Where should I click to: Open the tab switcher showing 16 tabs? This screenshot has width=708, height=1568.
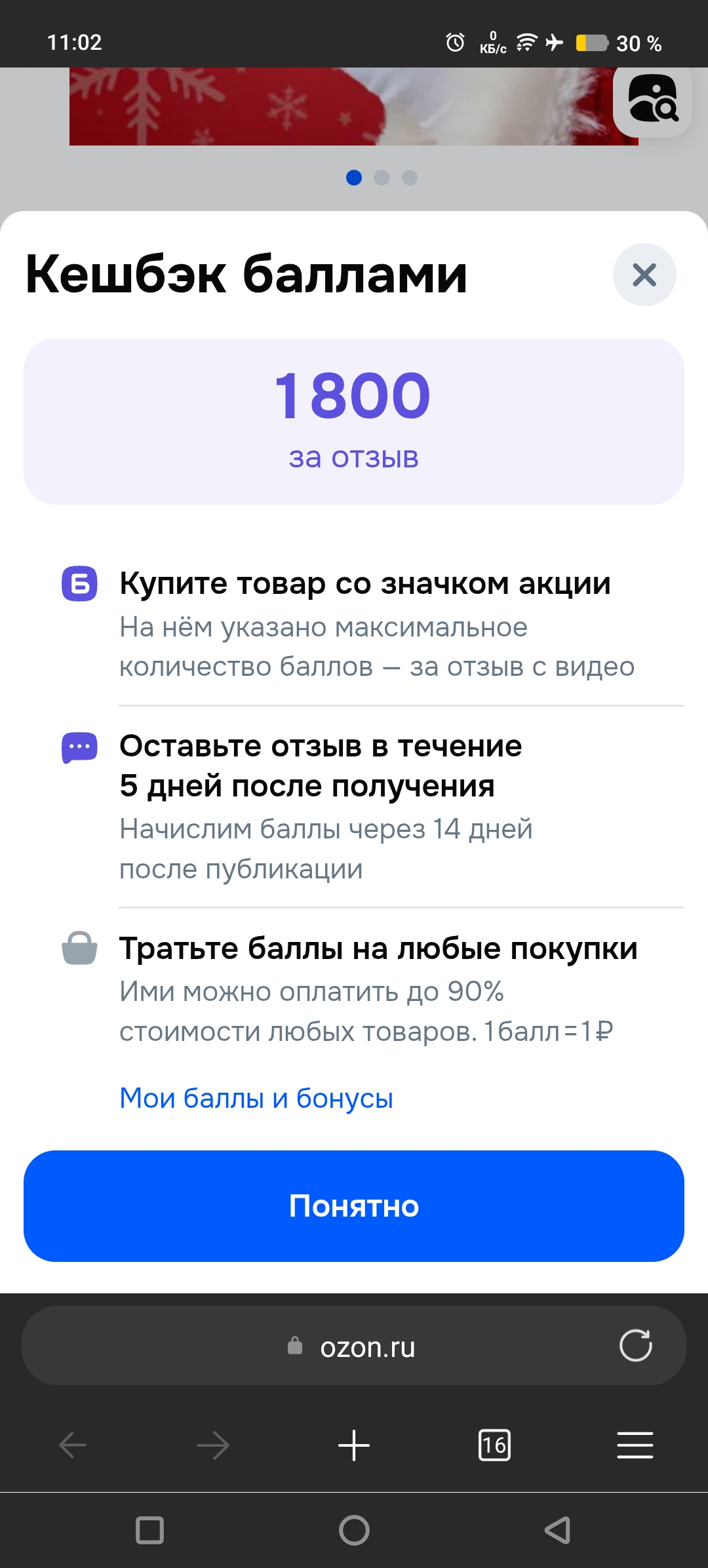495,1445
